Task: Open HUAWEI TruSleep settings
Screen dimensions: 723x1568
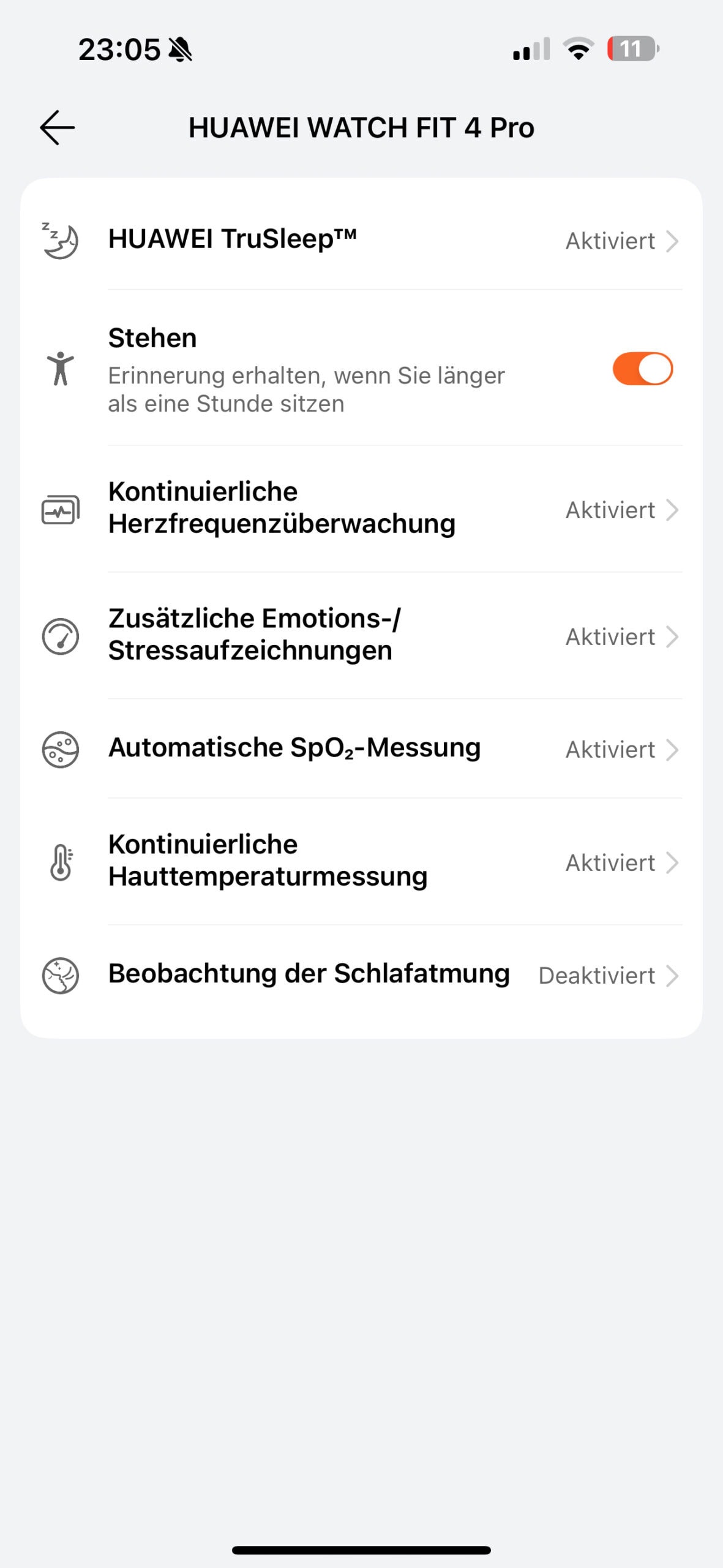Action: (361, 240)
